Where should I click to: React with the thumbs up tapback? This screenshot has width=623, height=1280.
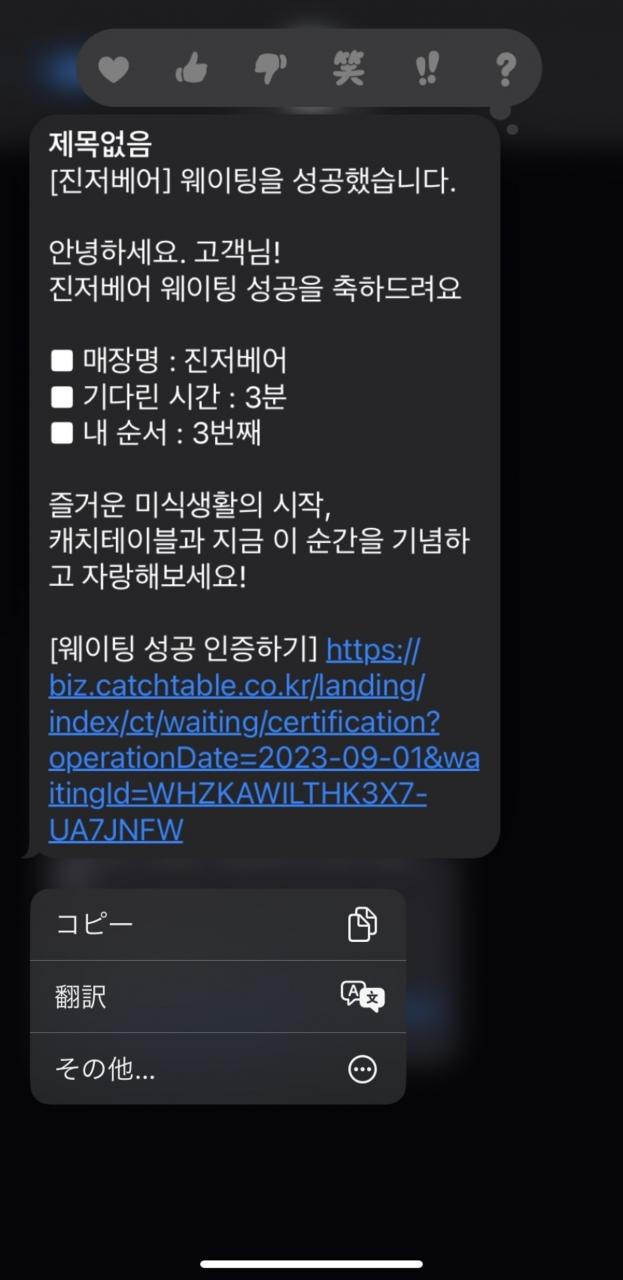point(191,70)
